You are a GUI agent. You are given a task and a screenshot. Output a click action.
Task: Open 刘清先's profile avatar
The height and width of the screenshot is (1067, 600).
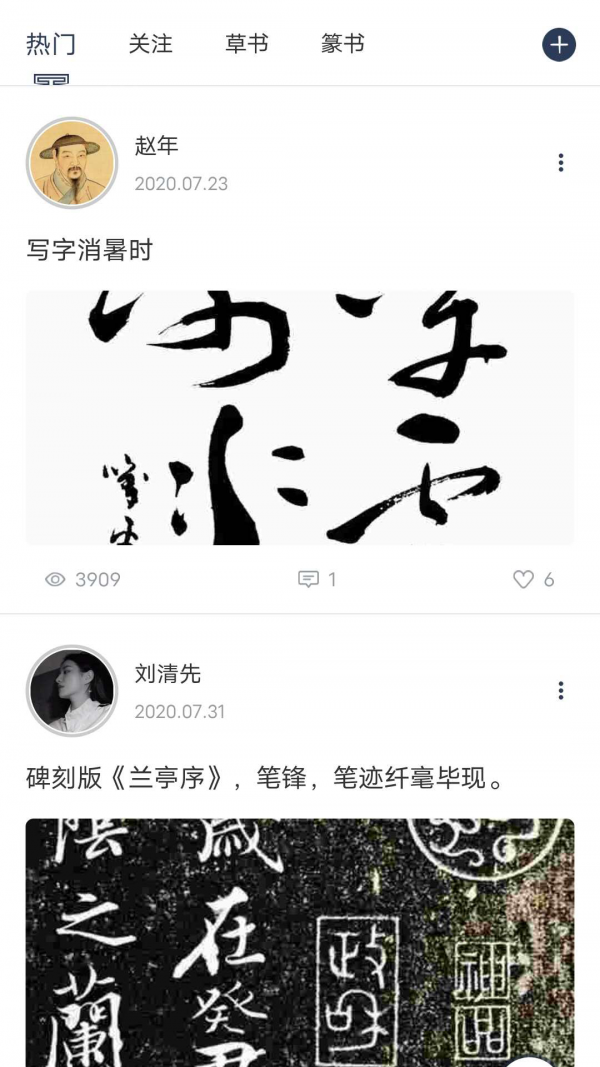pyautogui.click(x=72, y=691)
